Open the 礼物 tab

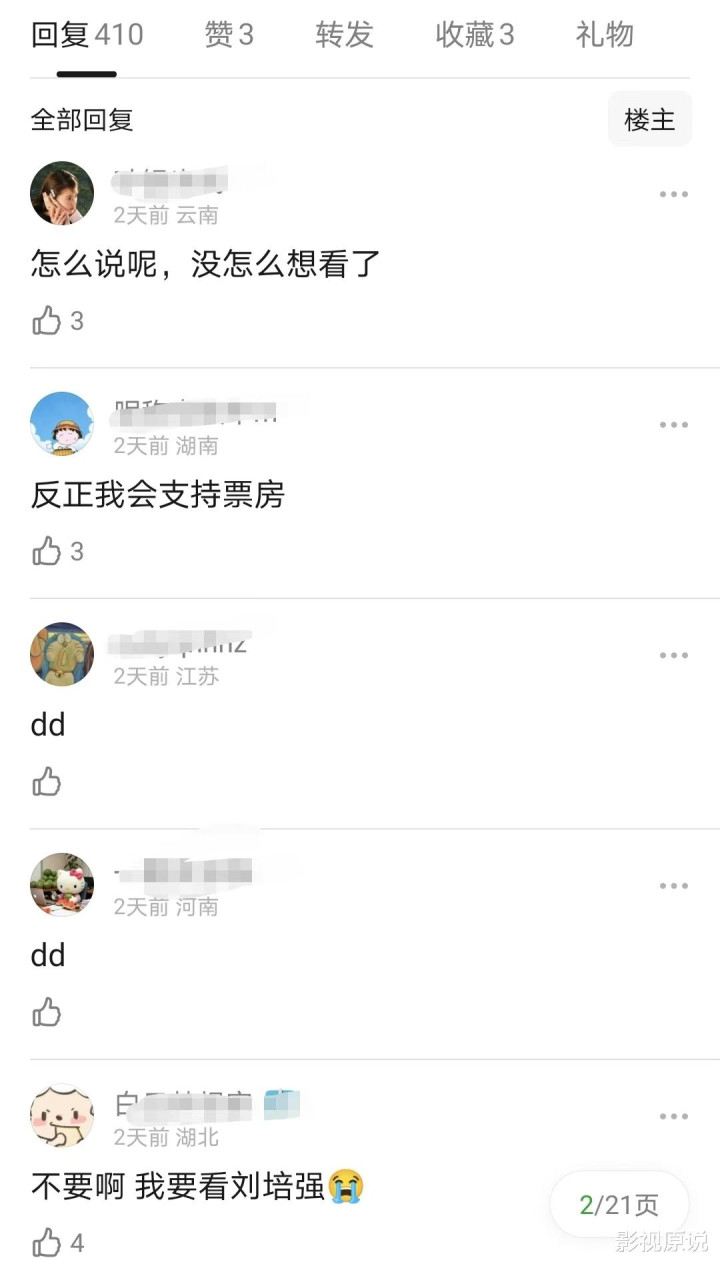point(604,35)
